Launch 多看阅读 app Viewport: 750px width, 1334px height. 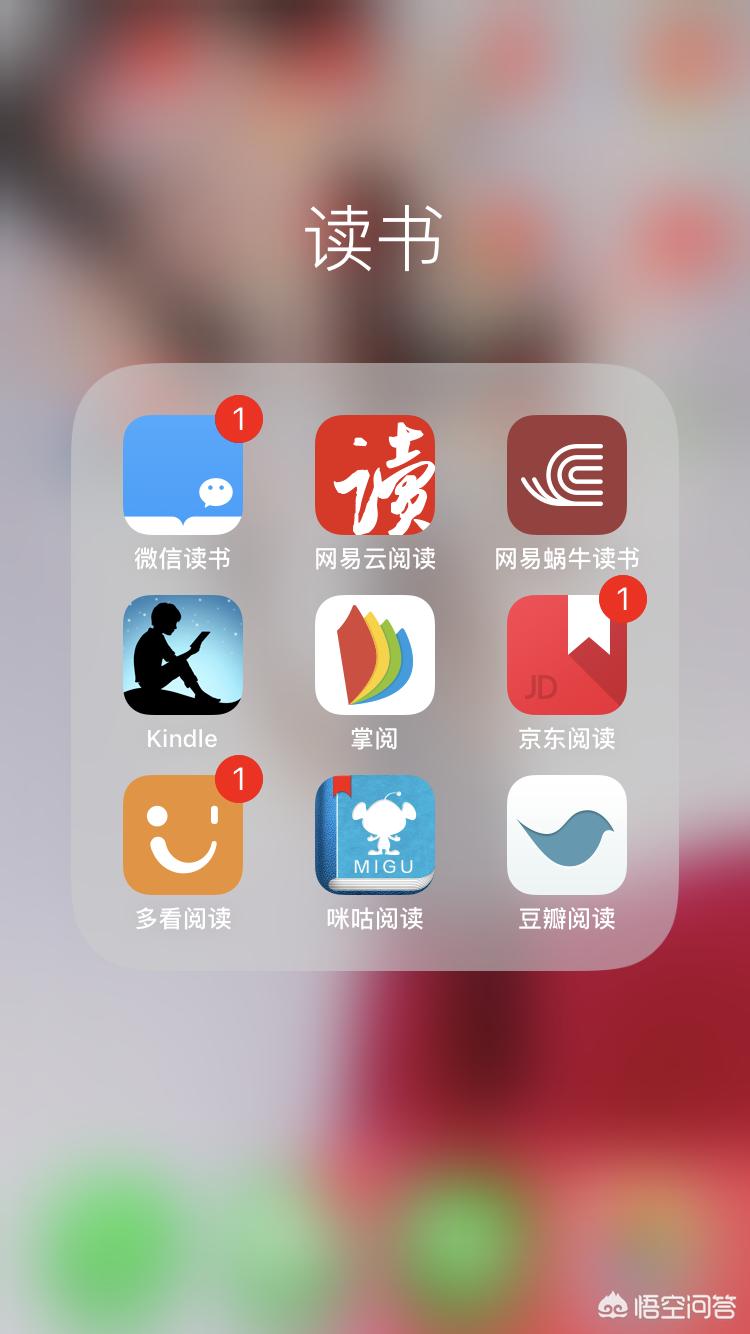[183, 835]
